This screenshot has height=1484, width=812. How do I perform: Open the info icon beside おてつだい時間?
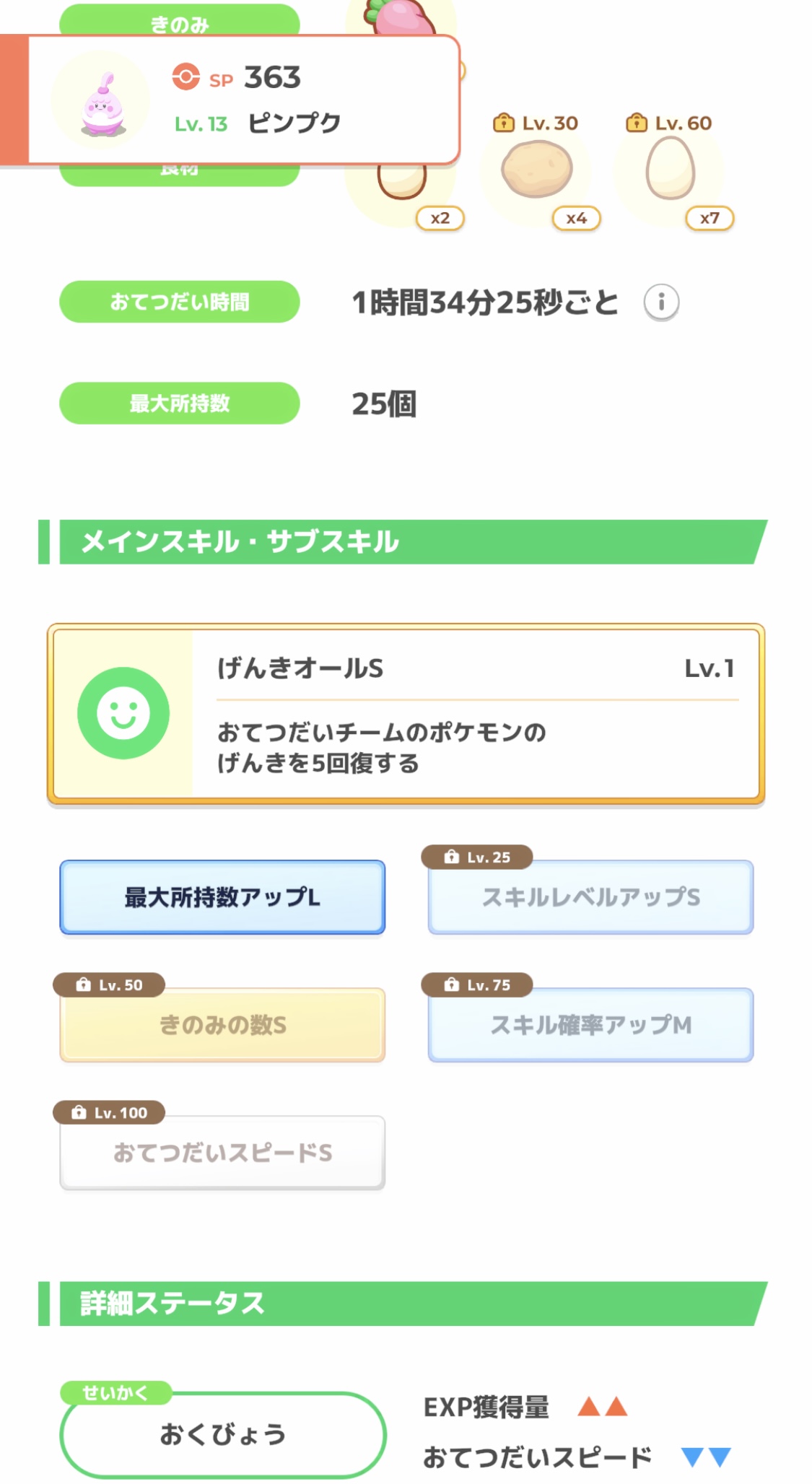[661, 302]
